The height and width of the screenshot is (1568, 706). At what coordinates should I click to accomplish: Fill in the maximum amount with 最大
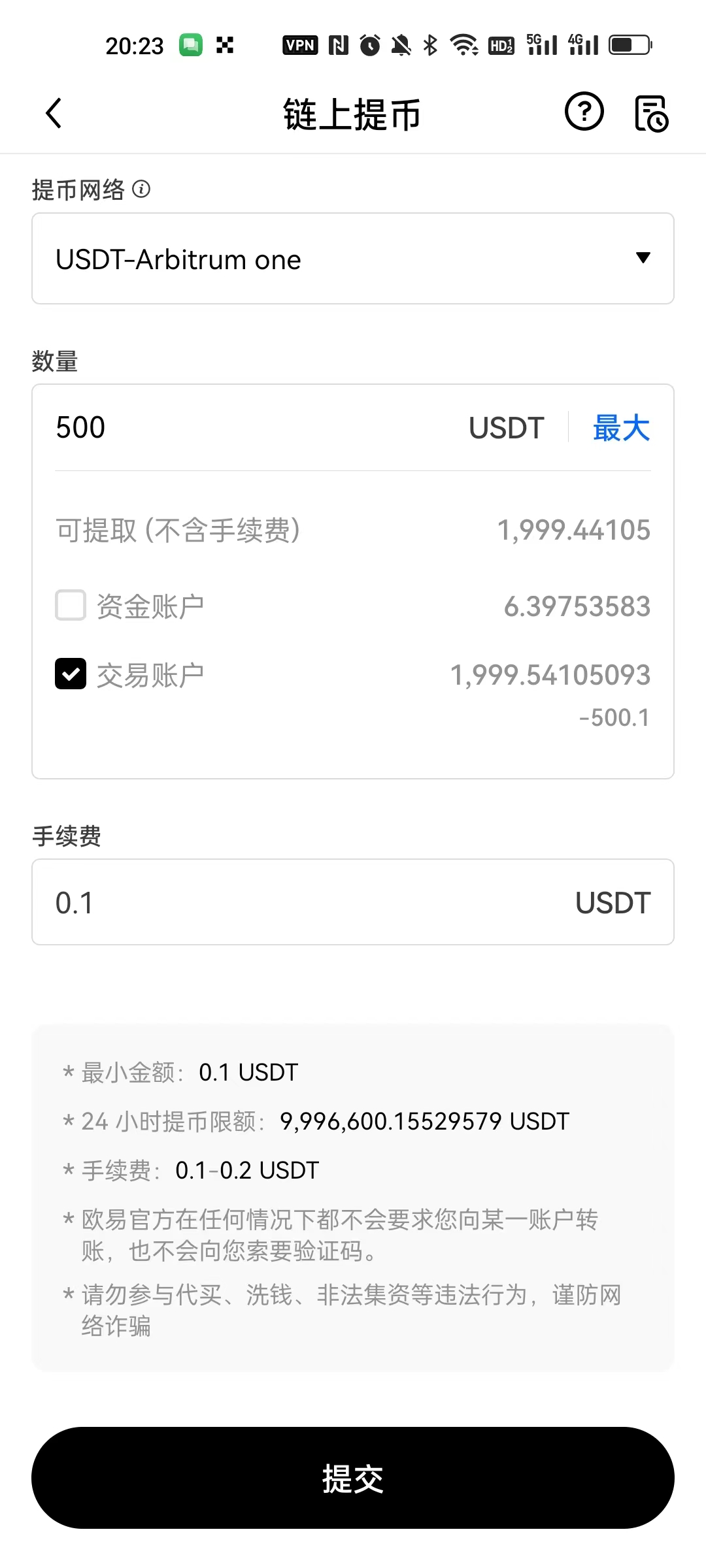[x=621, y=428]
